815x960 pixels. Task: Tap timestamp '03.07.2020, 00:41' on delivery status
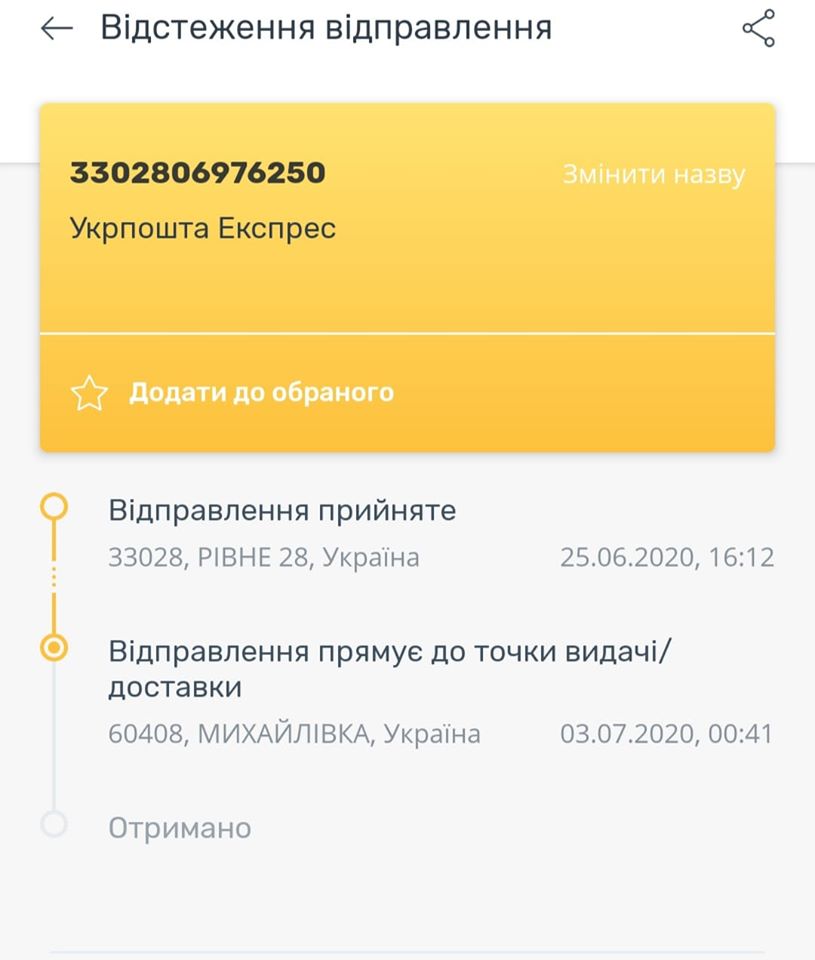tap(661, 733)
